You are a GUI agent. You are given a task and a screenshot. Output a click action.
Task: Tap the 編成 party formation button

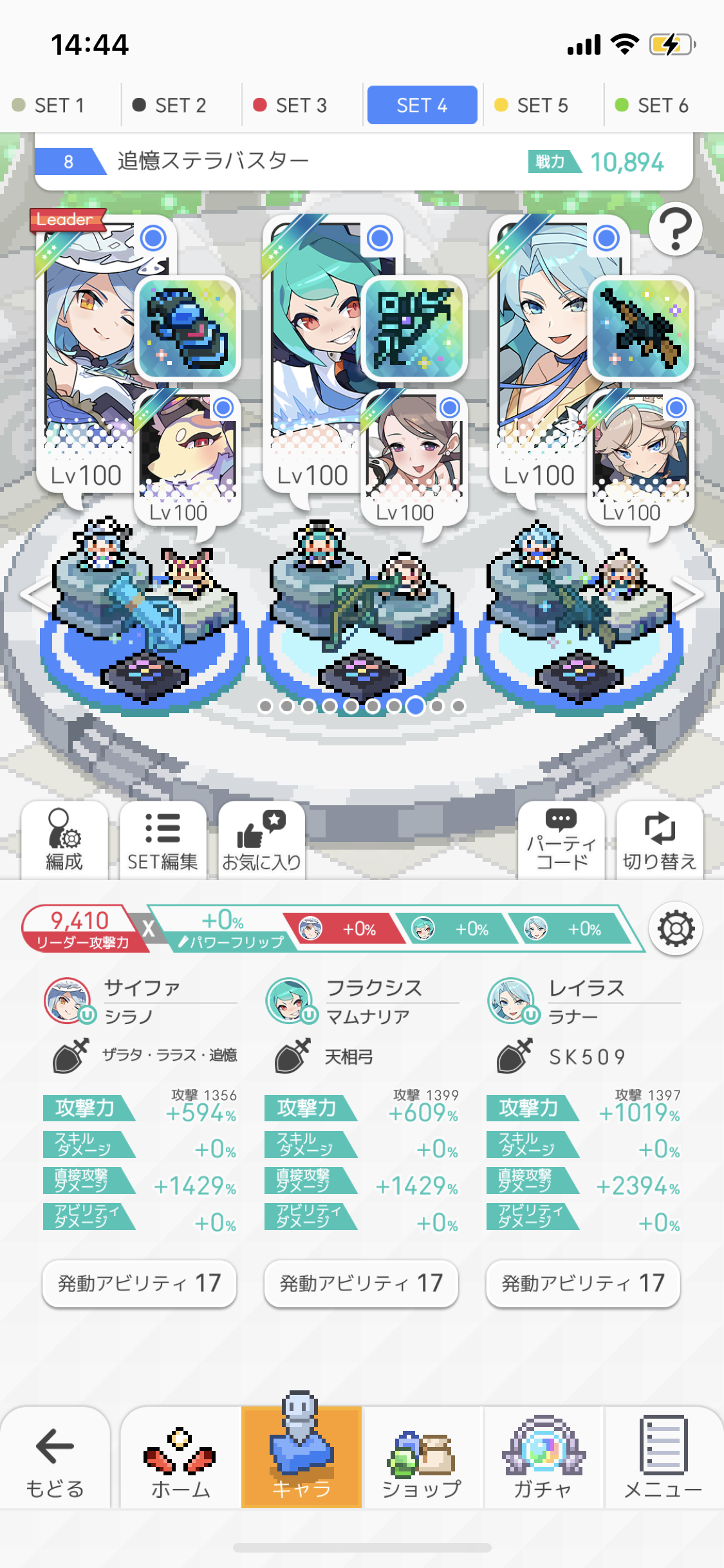click(64, 840)
